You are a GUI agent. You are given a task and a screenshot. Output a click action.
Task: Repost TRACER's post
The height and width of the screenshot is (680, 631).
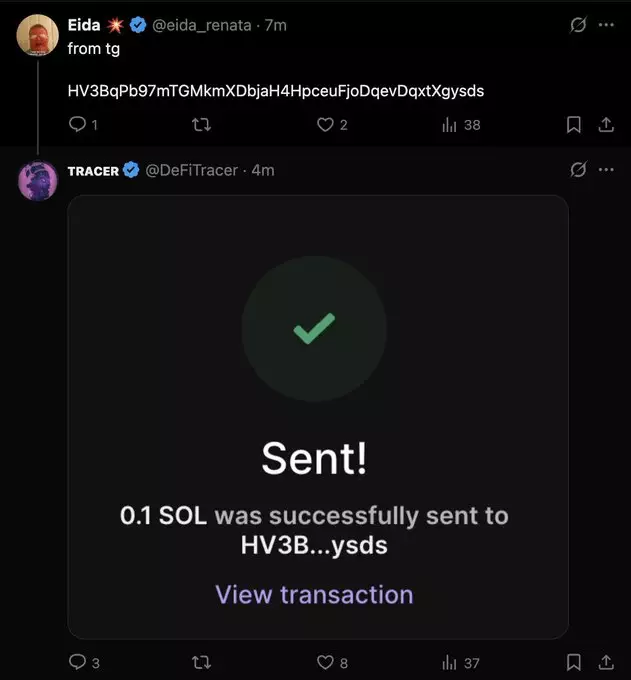click(x=201, y=662)
